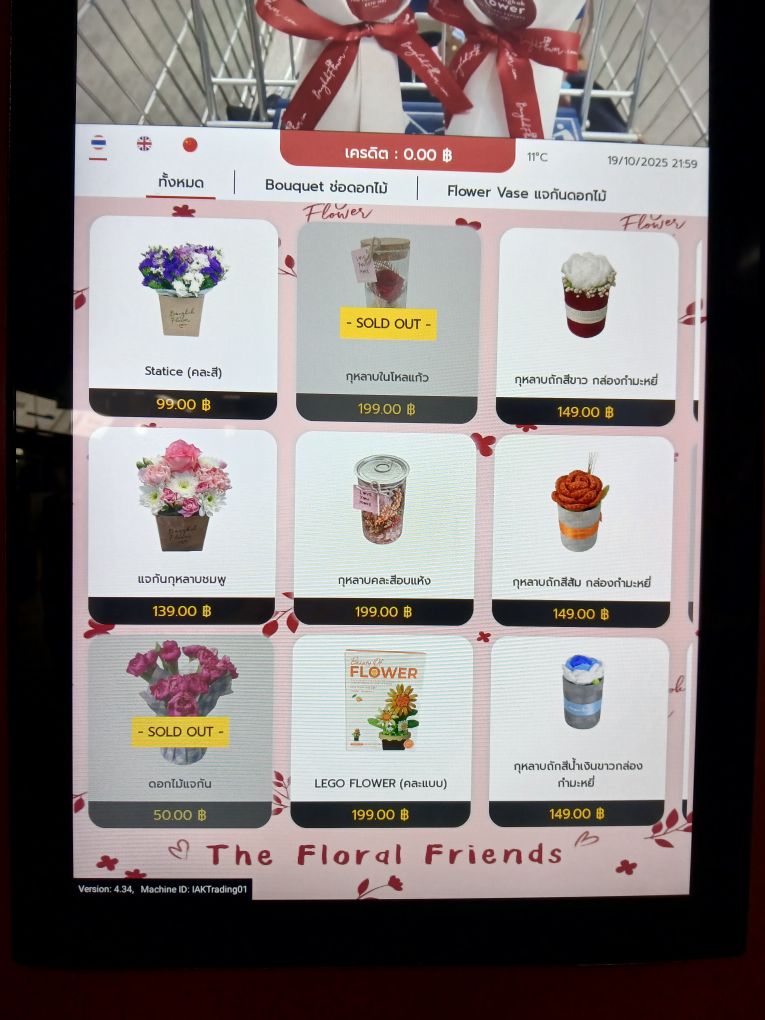Screen dimensions: 765x1020
Task: Tap the sold out ดอกไม้แจกัน item
Action: [180, 731]
